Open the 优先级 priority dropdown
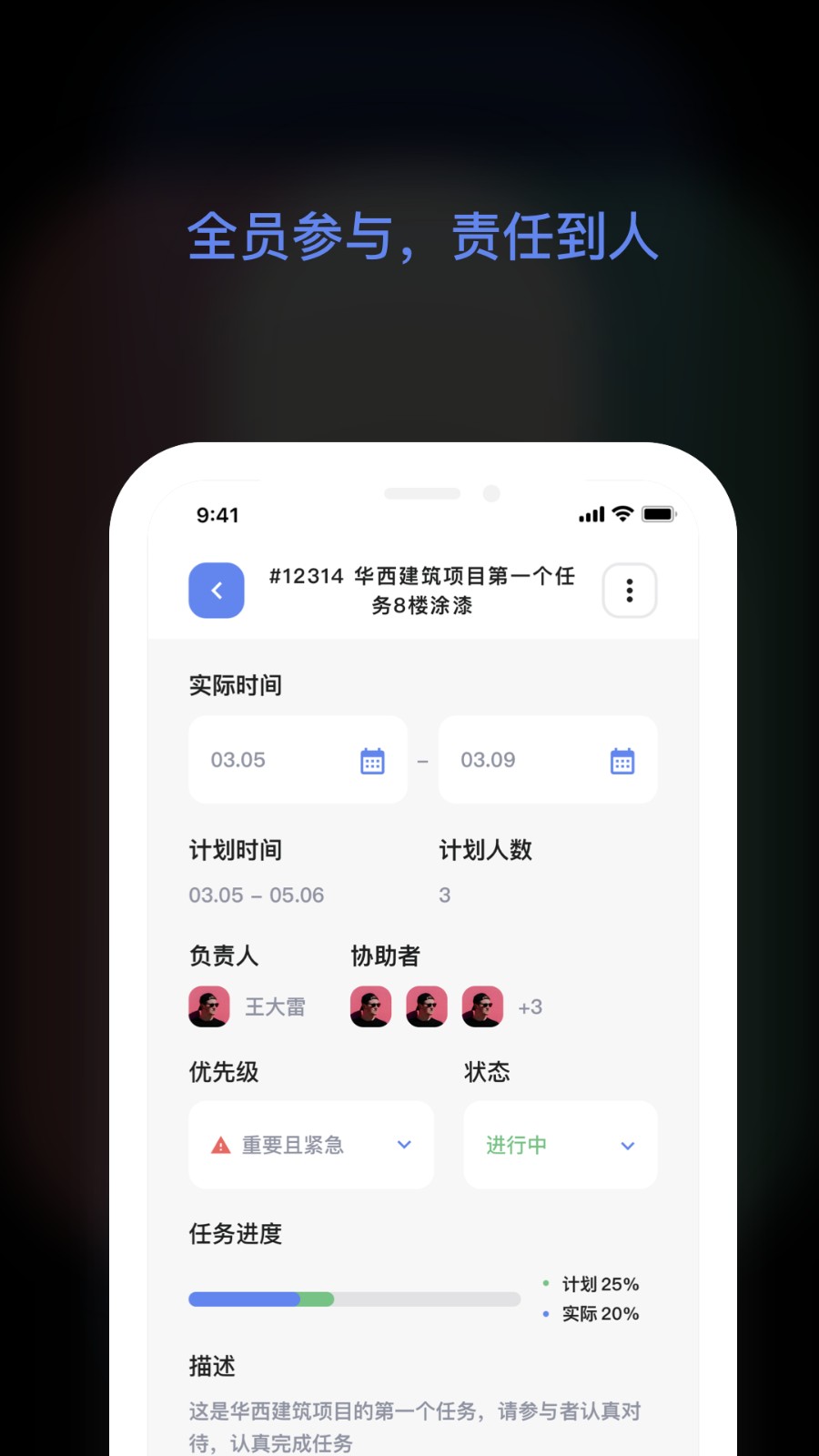The height and width of the screenshot is (1456, 819). 404,1145
